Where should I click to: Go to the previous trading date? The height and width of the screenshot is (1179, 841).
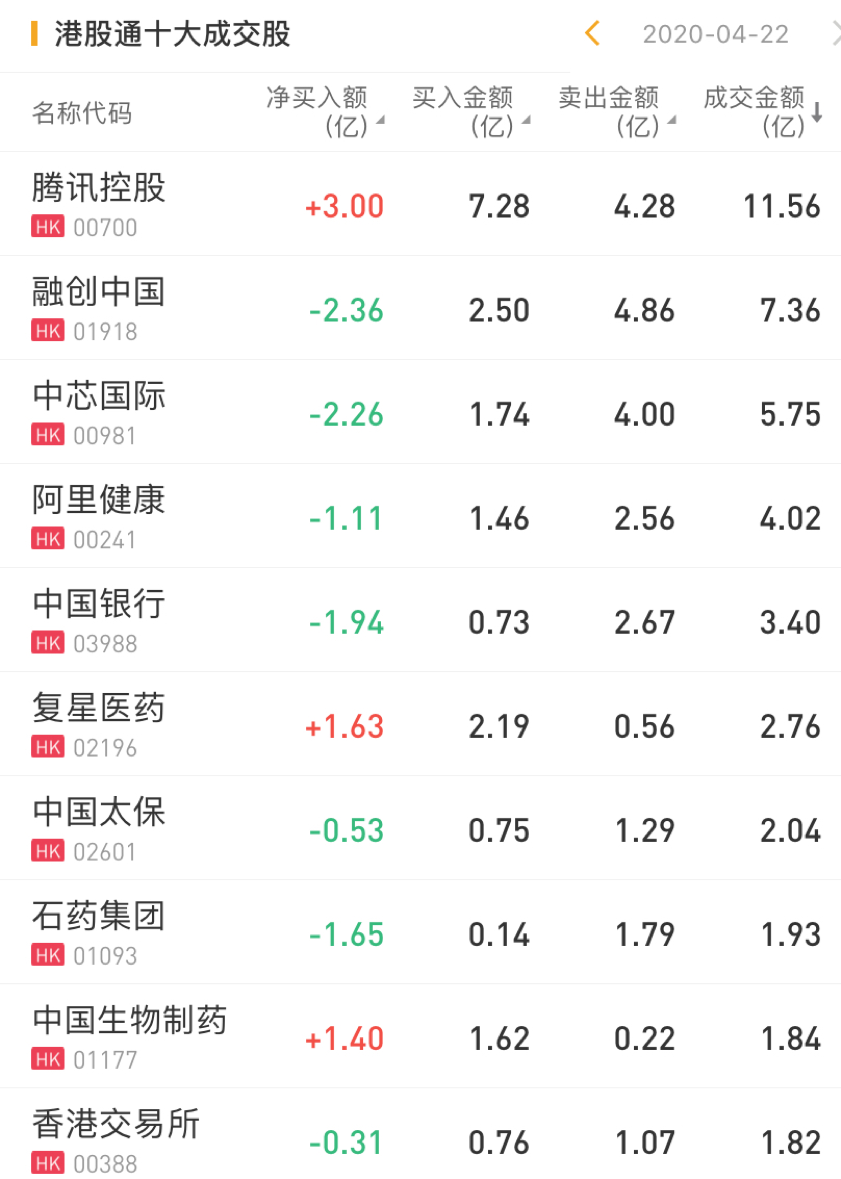pos(592,34)
